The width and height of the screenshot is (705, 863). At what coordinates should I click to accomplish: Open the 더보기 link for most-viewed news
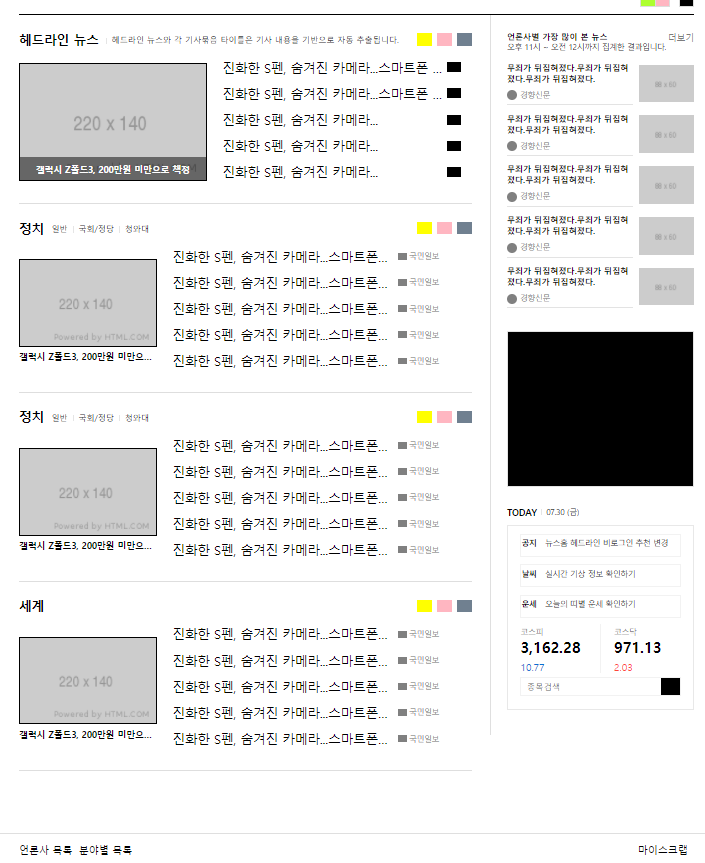680,37
